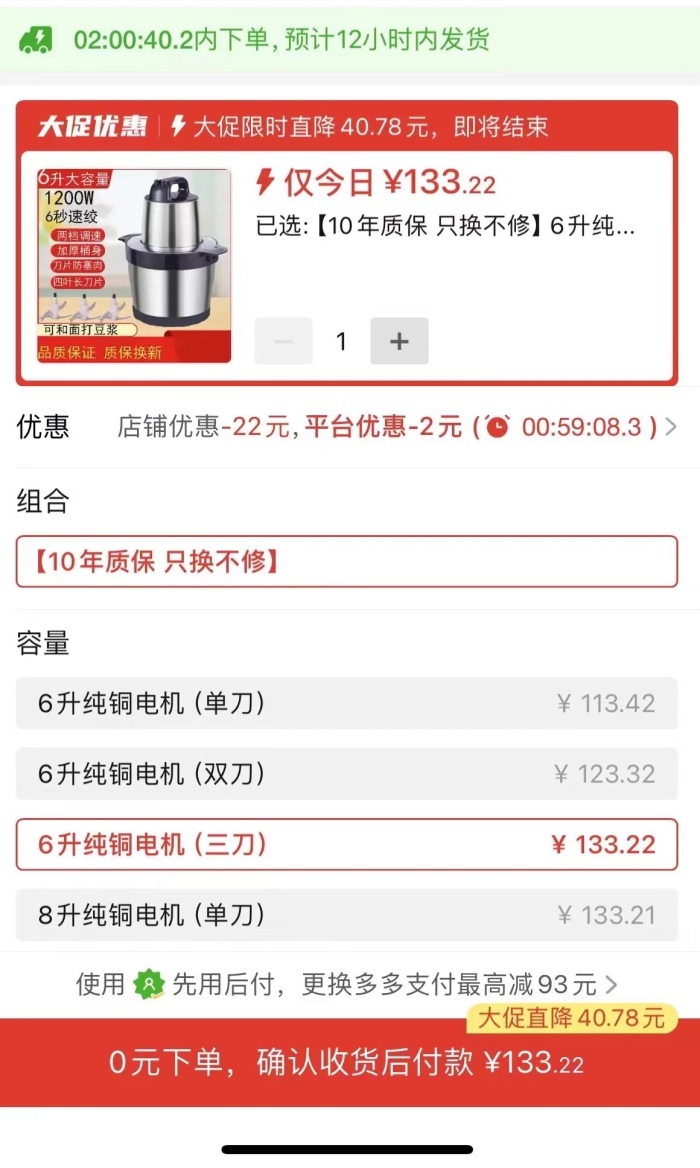Pick the 8升纯铜电机 (单刀) option
Image resolution: width=700 pixels, height=1168 pixels.
(x=346, y=915)
